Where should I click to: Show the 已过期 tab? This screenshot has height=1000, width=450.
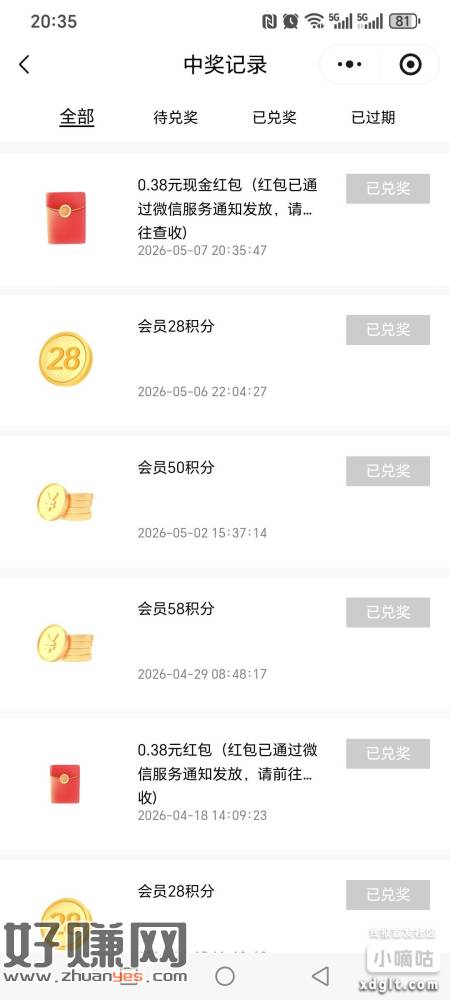pyautogui.click(x=373, y=117)
